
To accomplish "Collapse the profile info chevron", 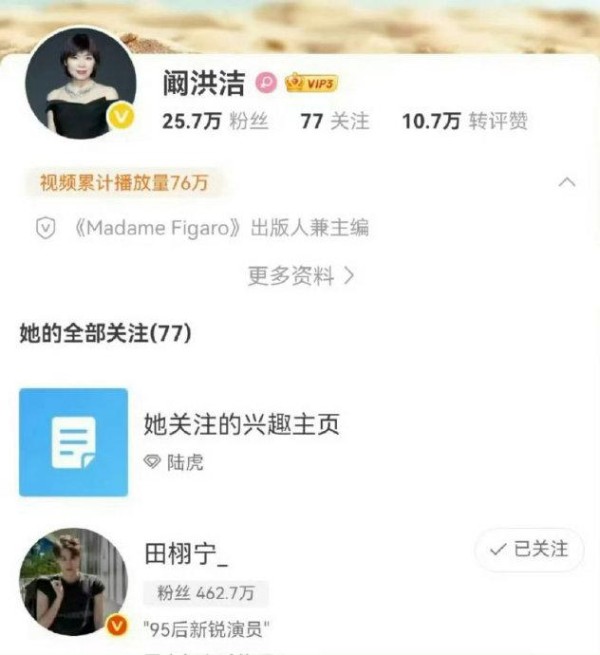I will [567, 183].
